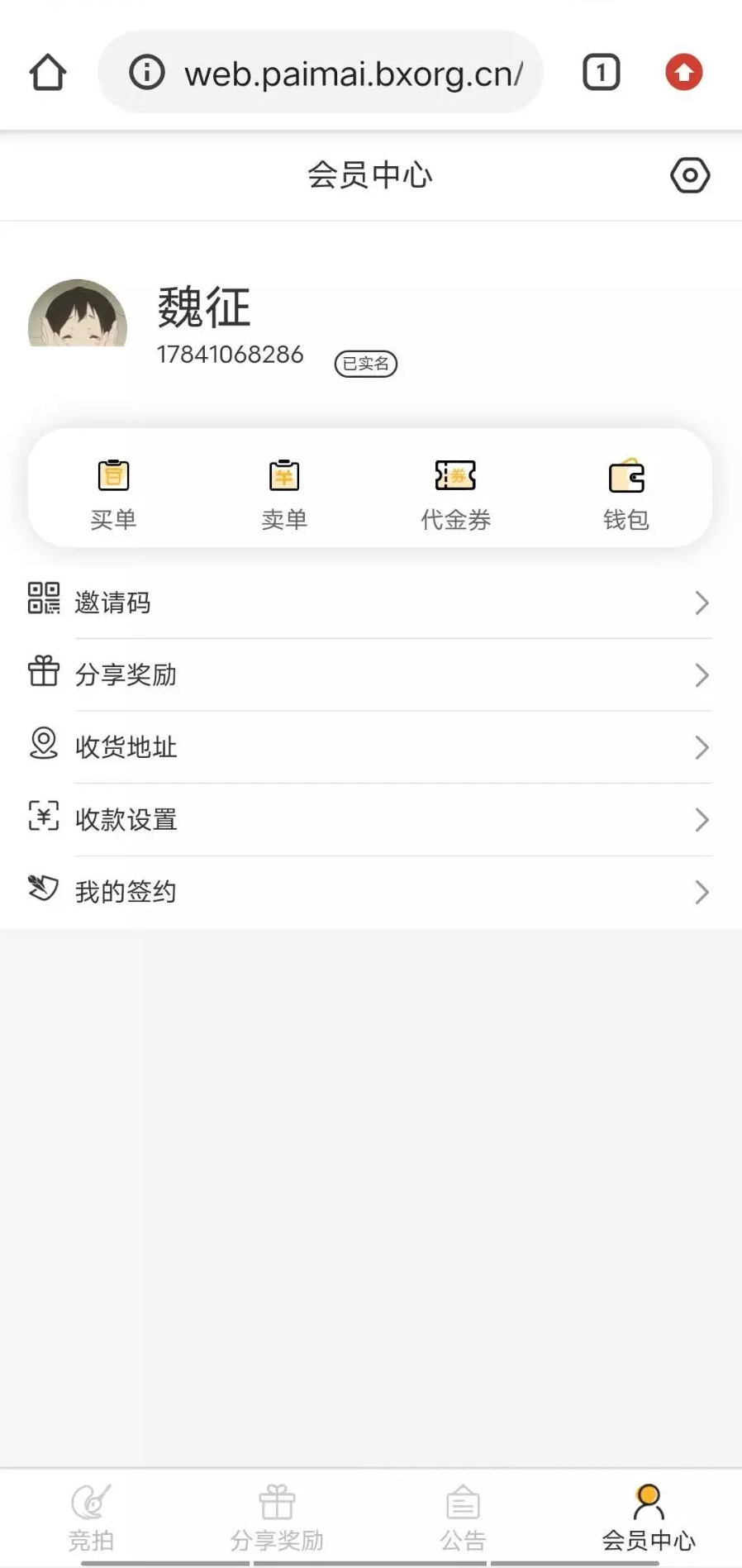Go to the browser home page
This screenshot has width=742, height=1568.
48,73
